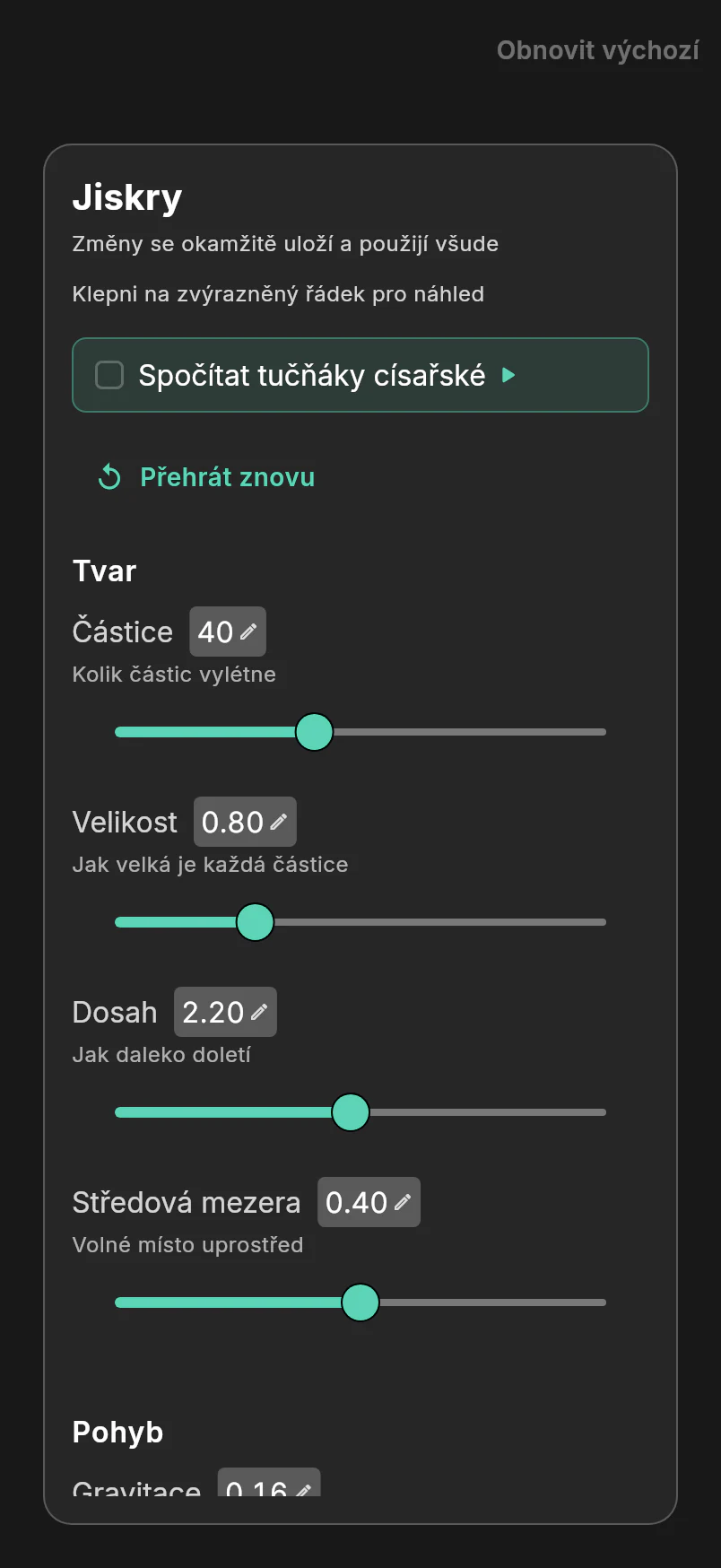Tap Přehrát znovu to replay
This screenshot has width=721, height=1568.
click(205, 477)
